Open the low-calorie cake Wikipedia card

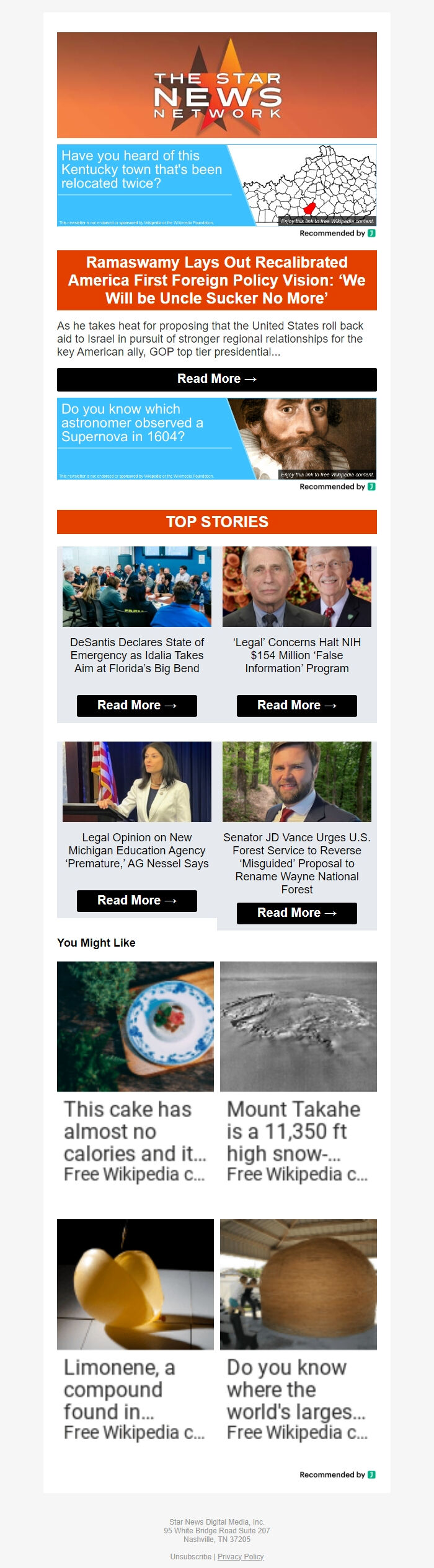[135, 1072]
